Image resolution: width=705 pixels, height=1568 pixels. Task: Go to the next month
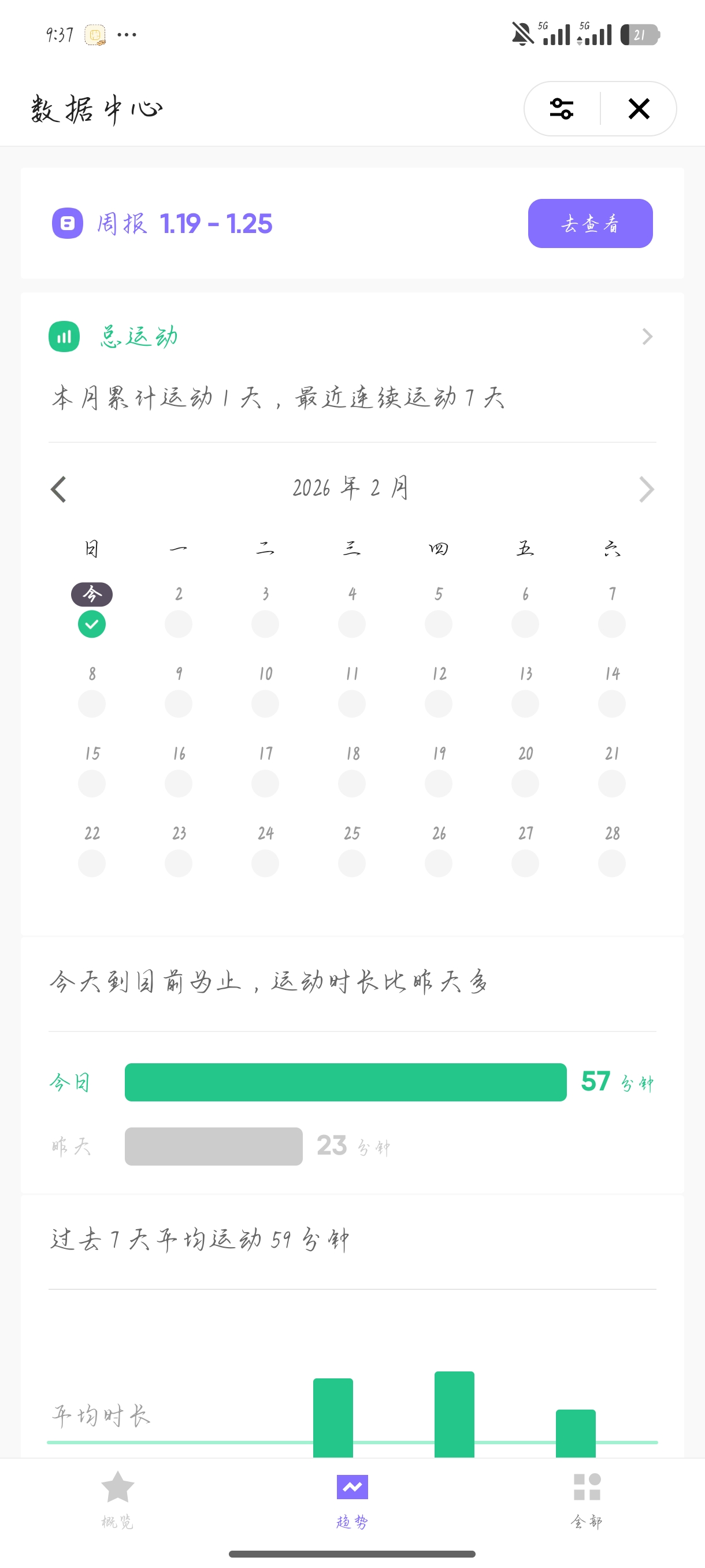coord(646,489)
